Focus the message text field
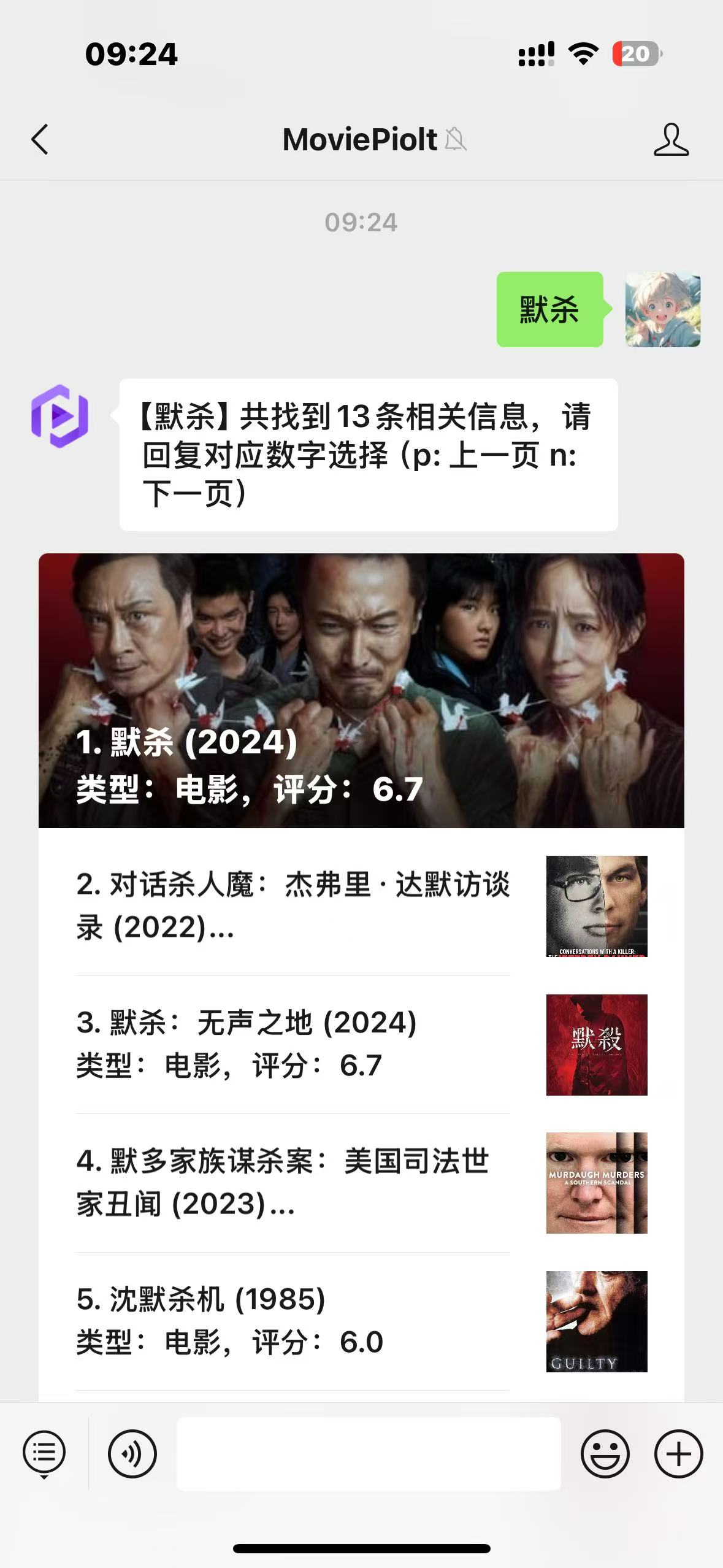Screen dimensions: 723x1568 (369, 1453)
